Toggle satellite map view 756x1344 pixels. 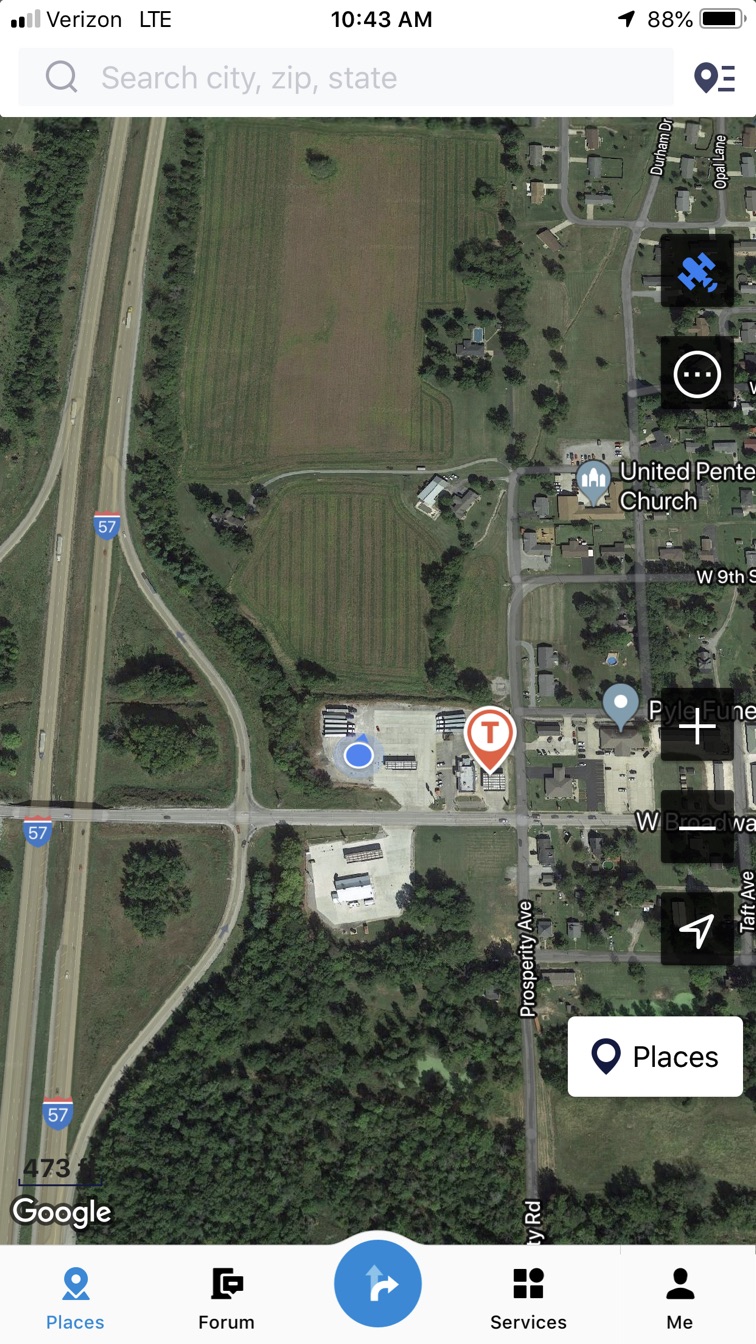(x=697, y=271)
